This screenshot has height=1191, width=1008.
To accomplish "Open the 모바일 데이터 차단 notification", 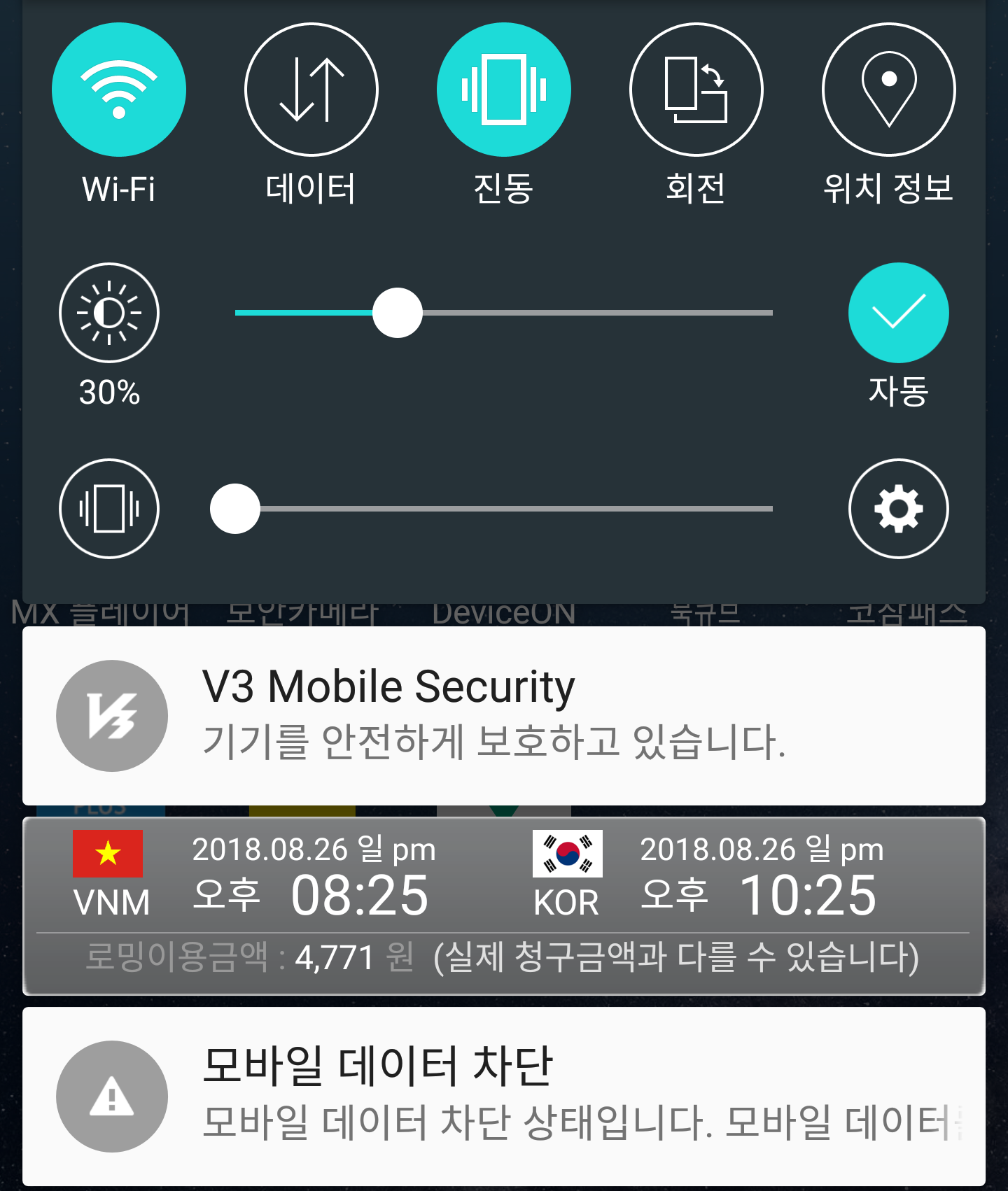I will [x=504, y=1096].
